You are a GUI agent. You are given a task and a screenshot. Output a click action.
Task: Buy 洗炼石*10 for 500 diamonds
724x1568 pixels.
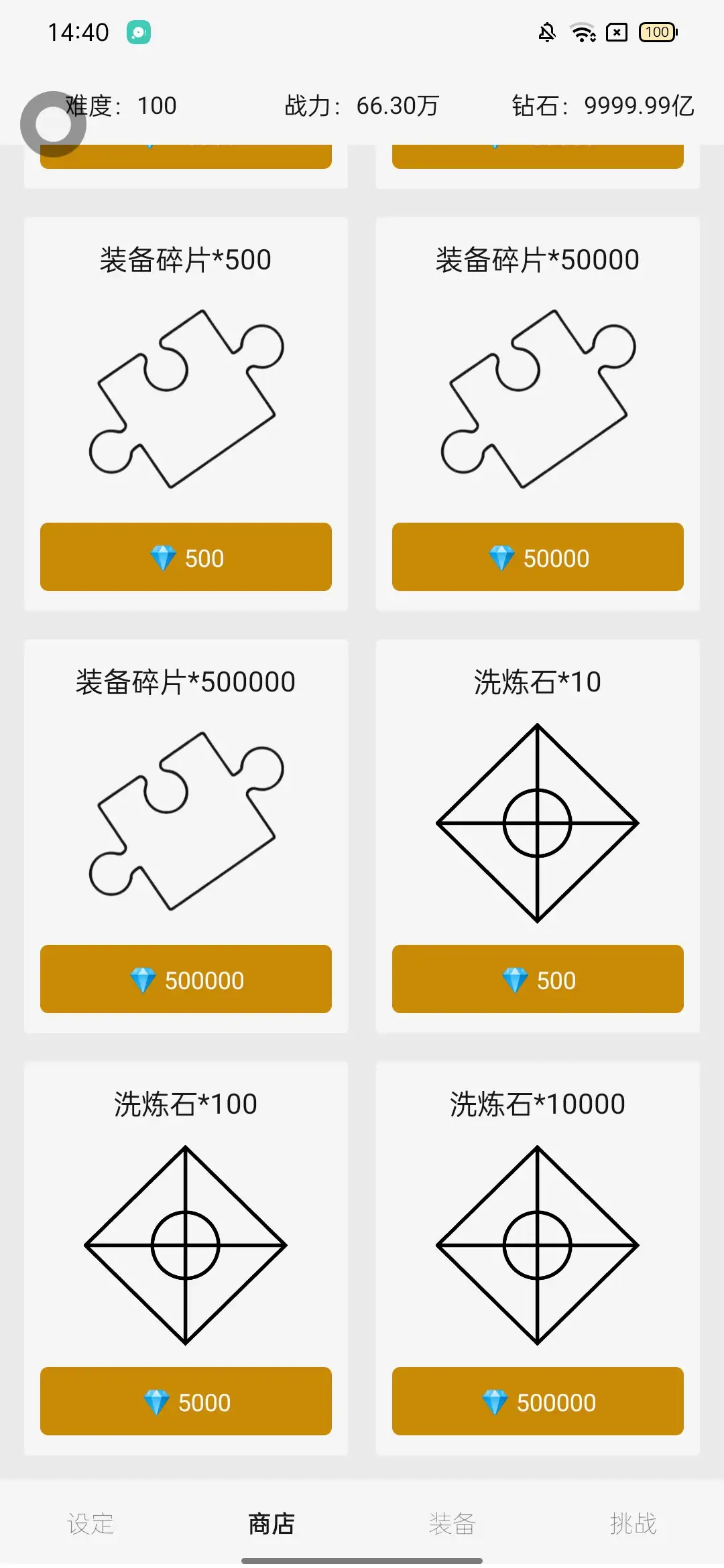pyautogui.click(x=538, y=979)
